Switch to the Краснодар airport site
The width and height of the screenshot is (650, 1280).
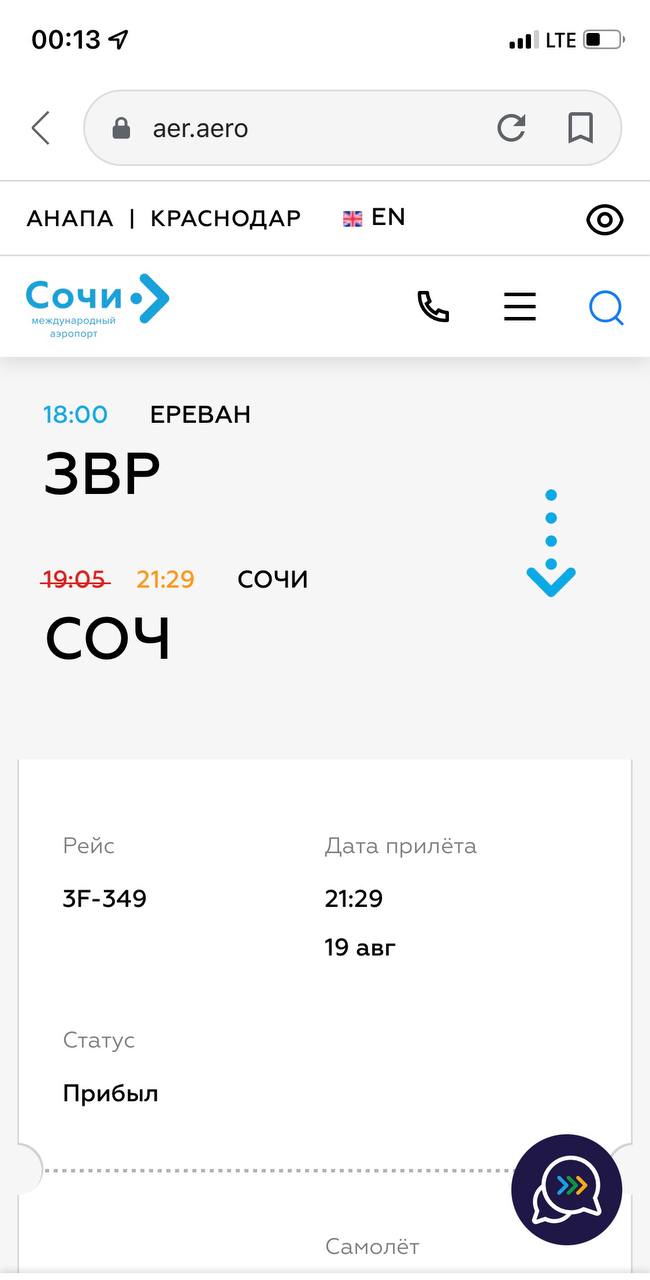point(225,218)
